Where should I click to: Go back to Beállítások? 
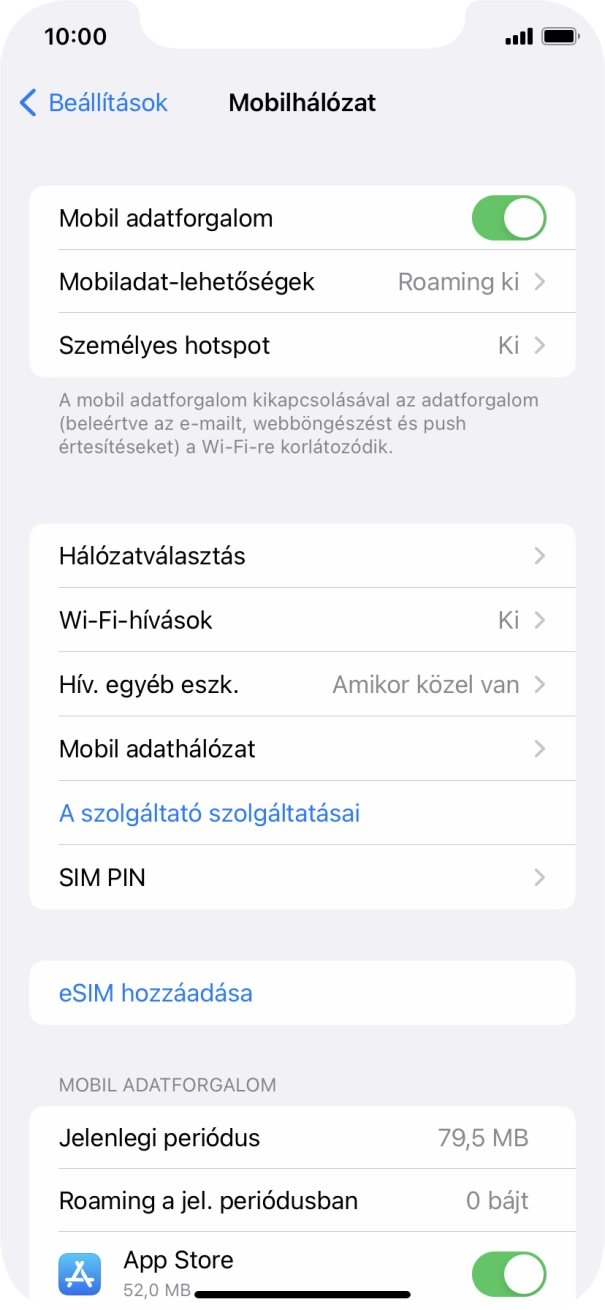93,103
